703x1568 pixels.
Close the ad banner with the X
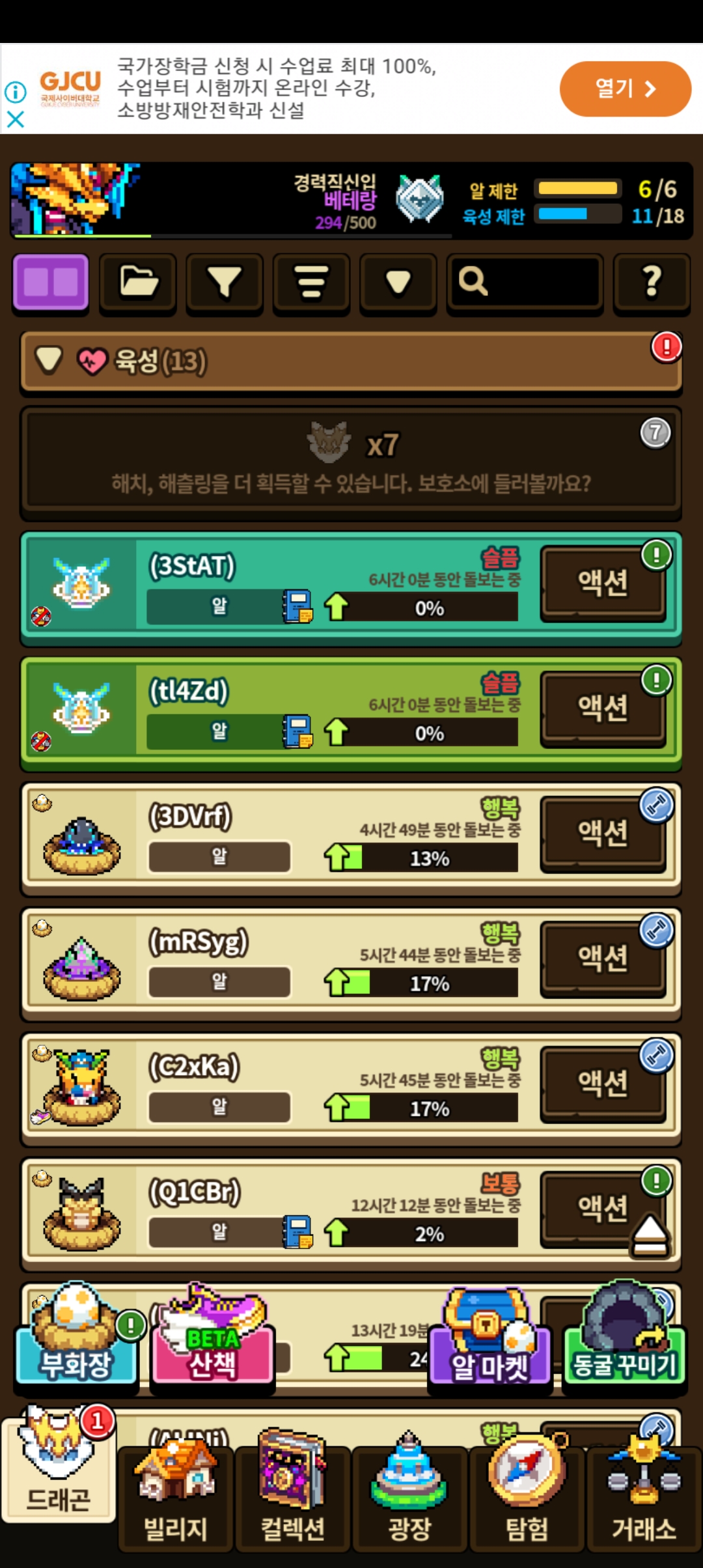(15, 119)
